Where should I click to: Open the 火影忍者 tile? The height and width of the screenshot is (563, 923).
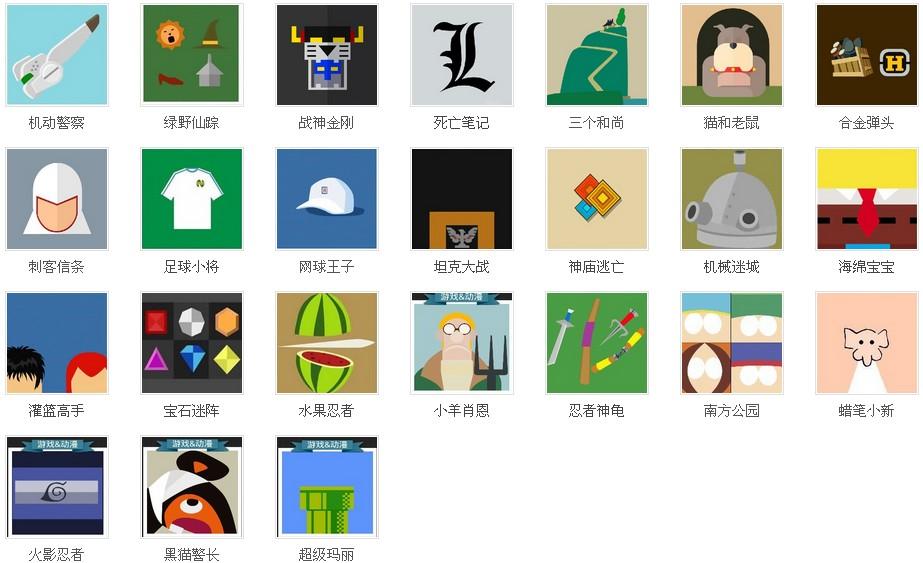point(57,487)
